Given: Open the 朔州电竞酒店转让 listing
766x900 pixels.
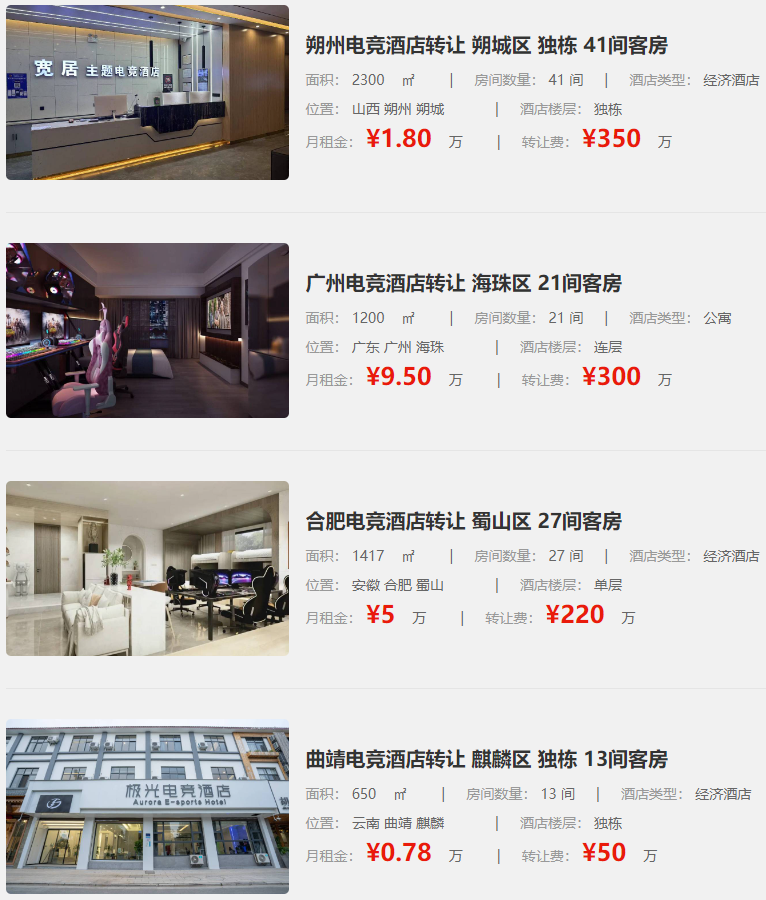Looking at the screenshot, I should pos(486,45).
